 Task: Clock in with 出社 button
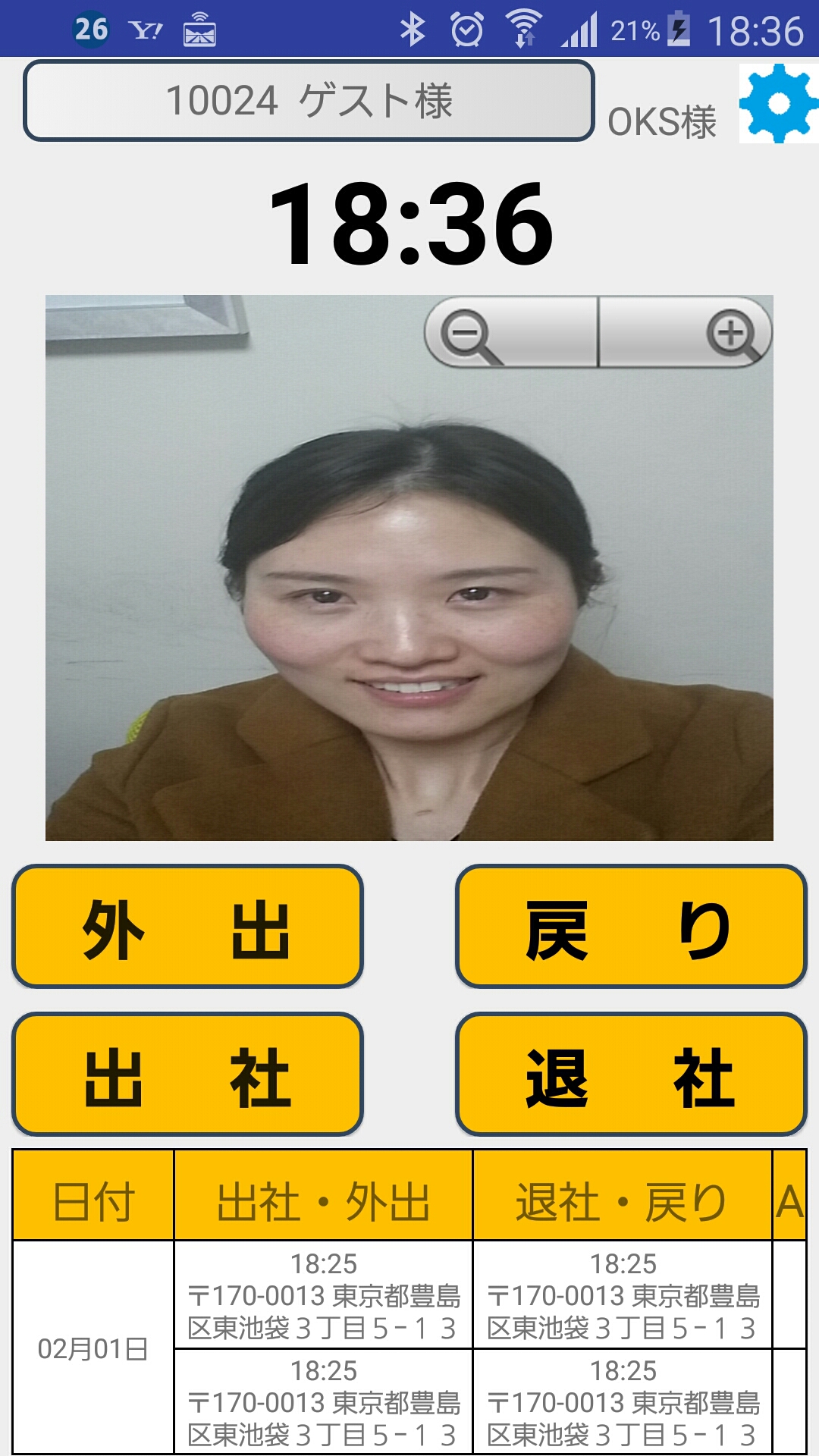pos(187,1075)
